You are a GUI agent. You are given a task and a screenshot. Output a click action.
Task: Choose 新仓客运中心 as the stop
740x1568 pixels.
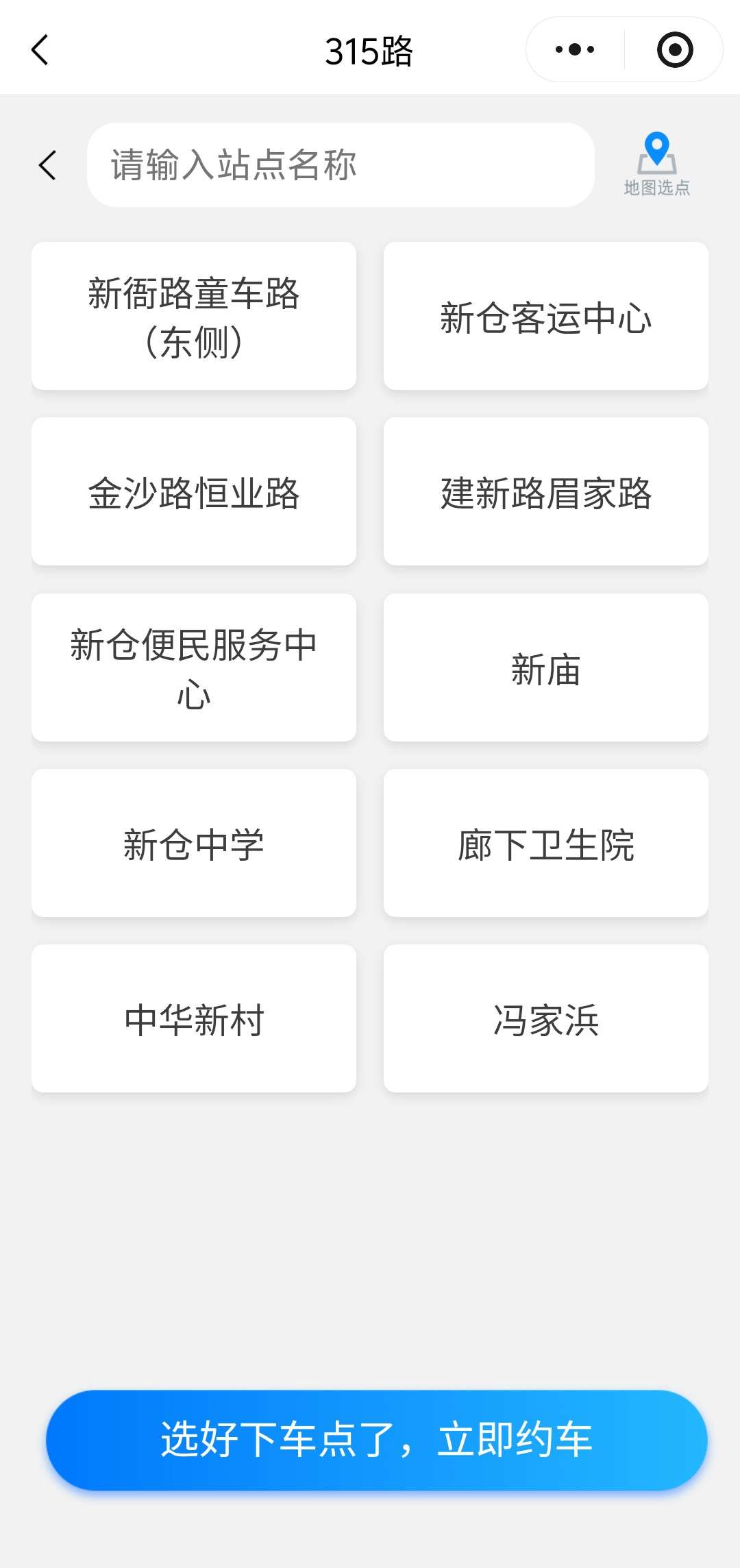545,316
